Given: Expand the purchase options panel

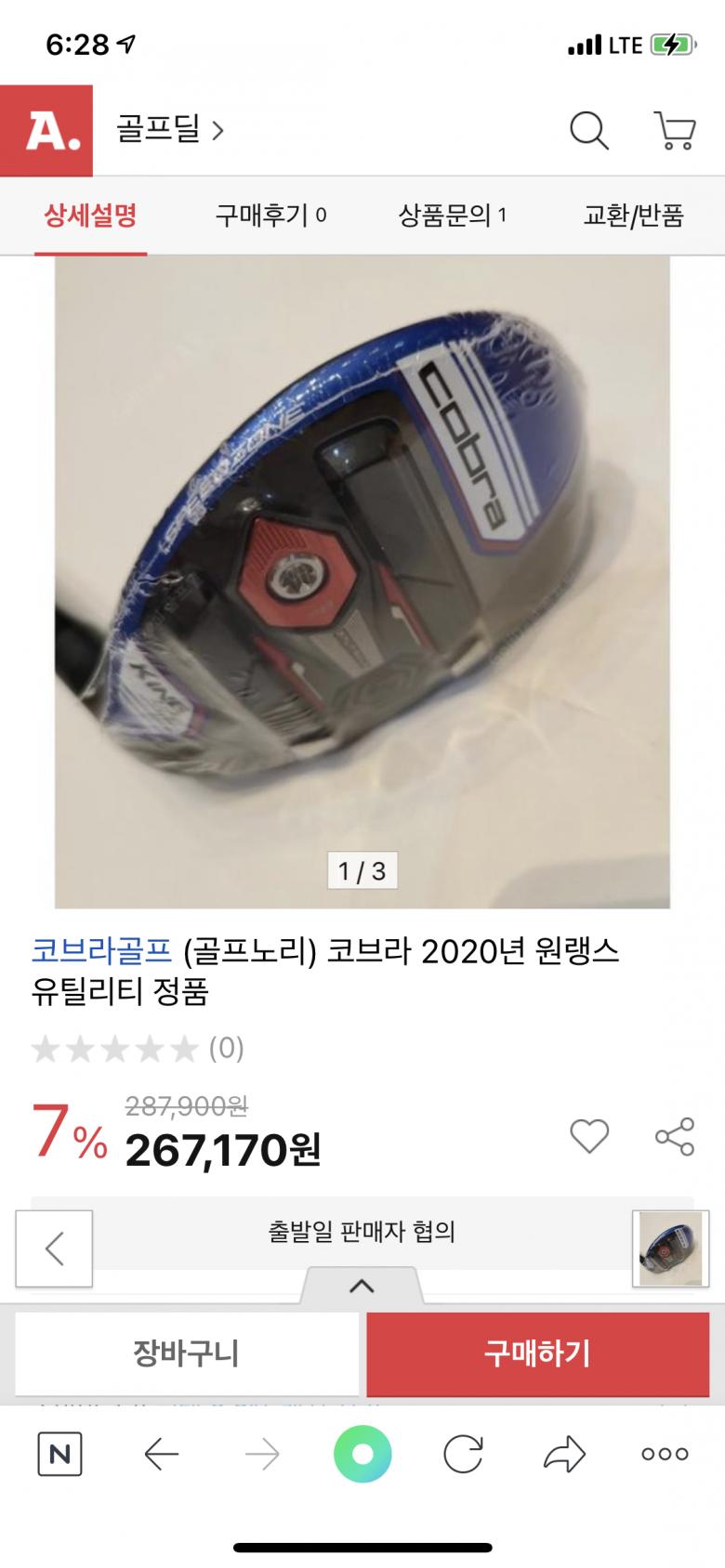Looking at the screenshot, I should click(362, 1287).
